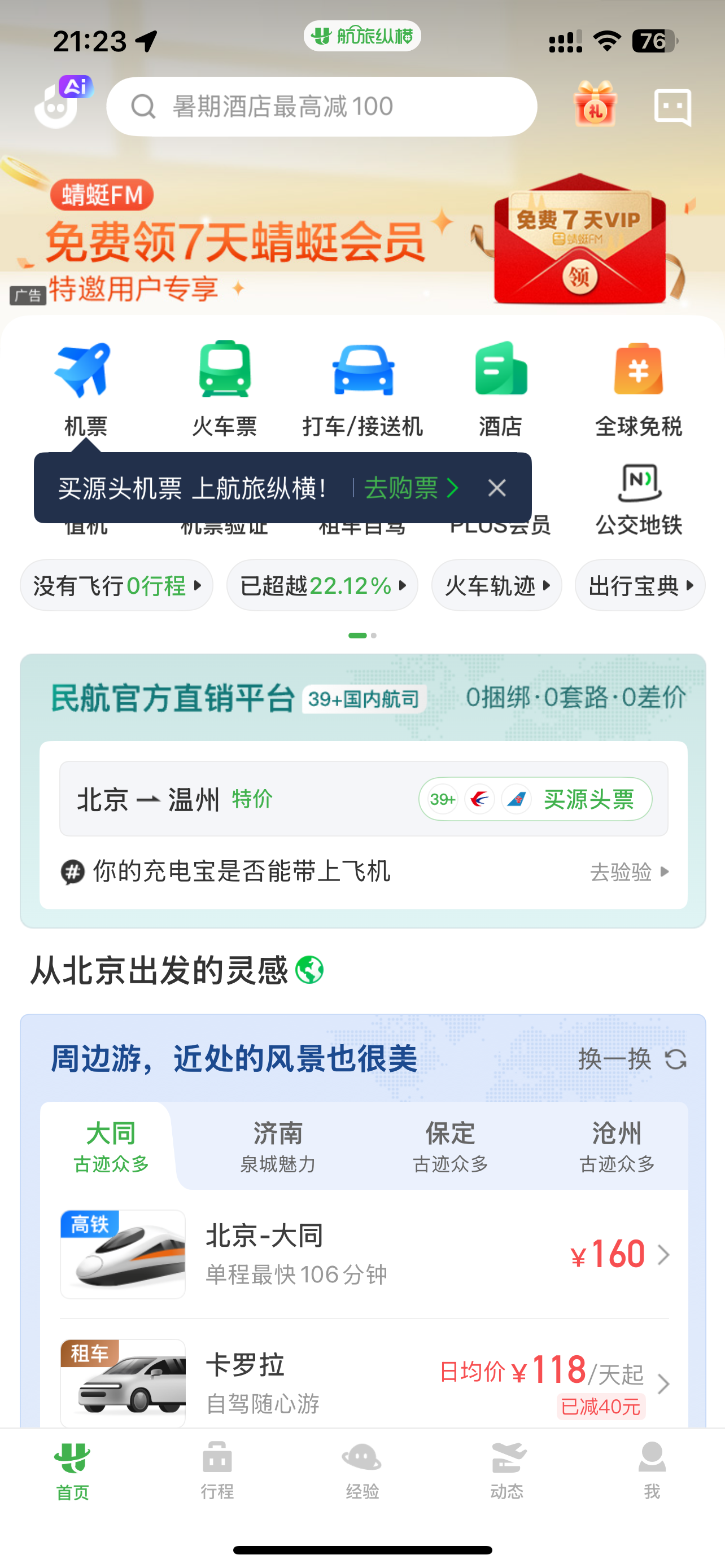Switch to the 行程 tab

[217, 1470]
